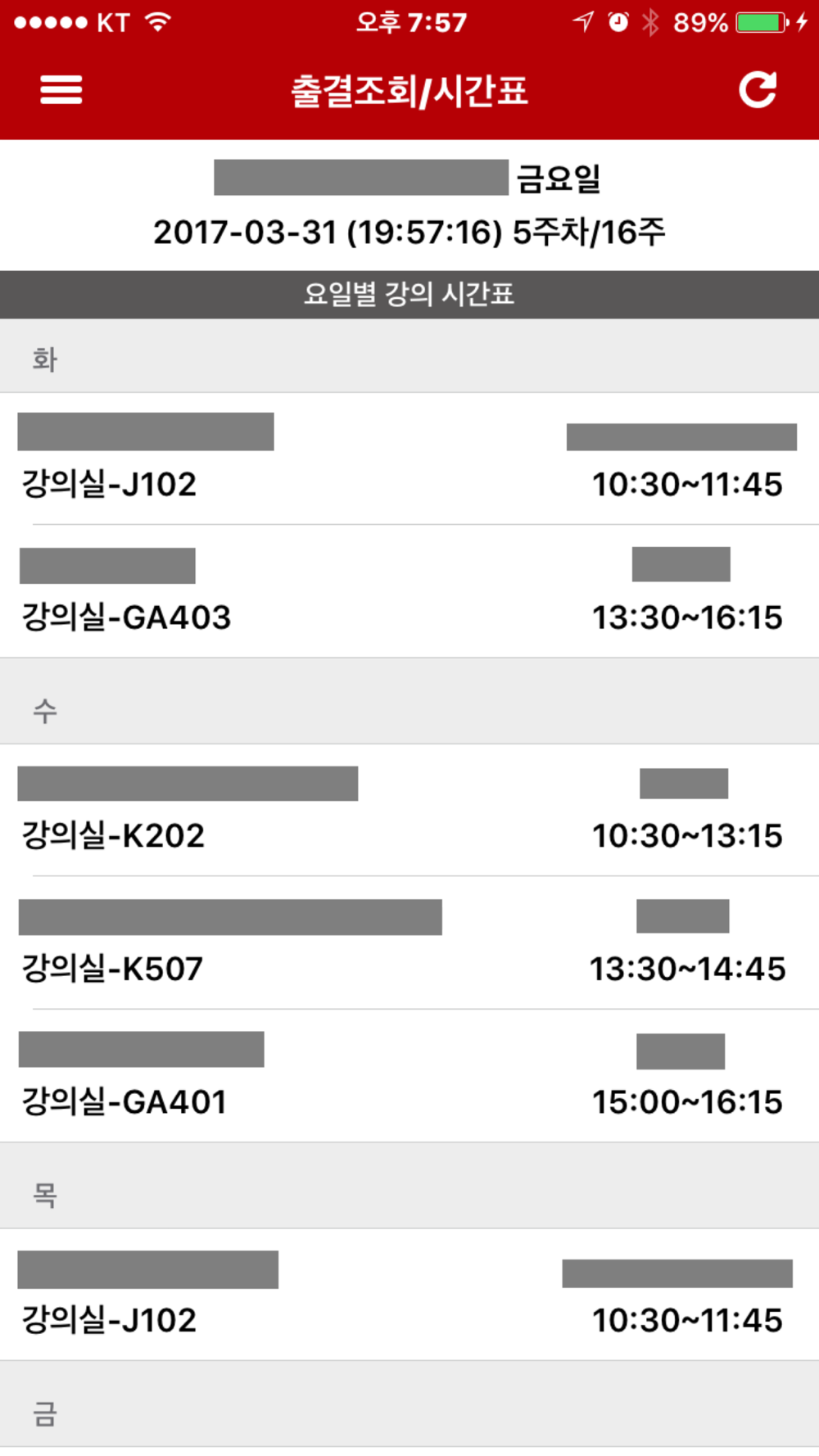The image size is (819, 1456).
Task: Open the class in room GA403
Action: [x=409, y=591]
